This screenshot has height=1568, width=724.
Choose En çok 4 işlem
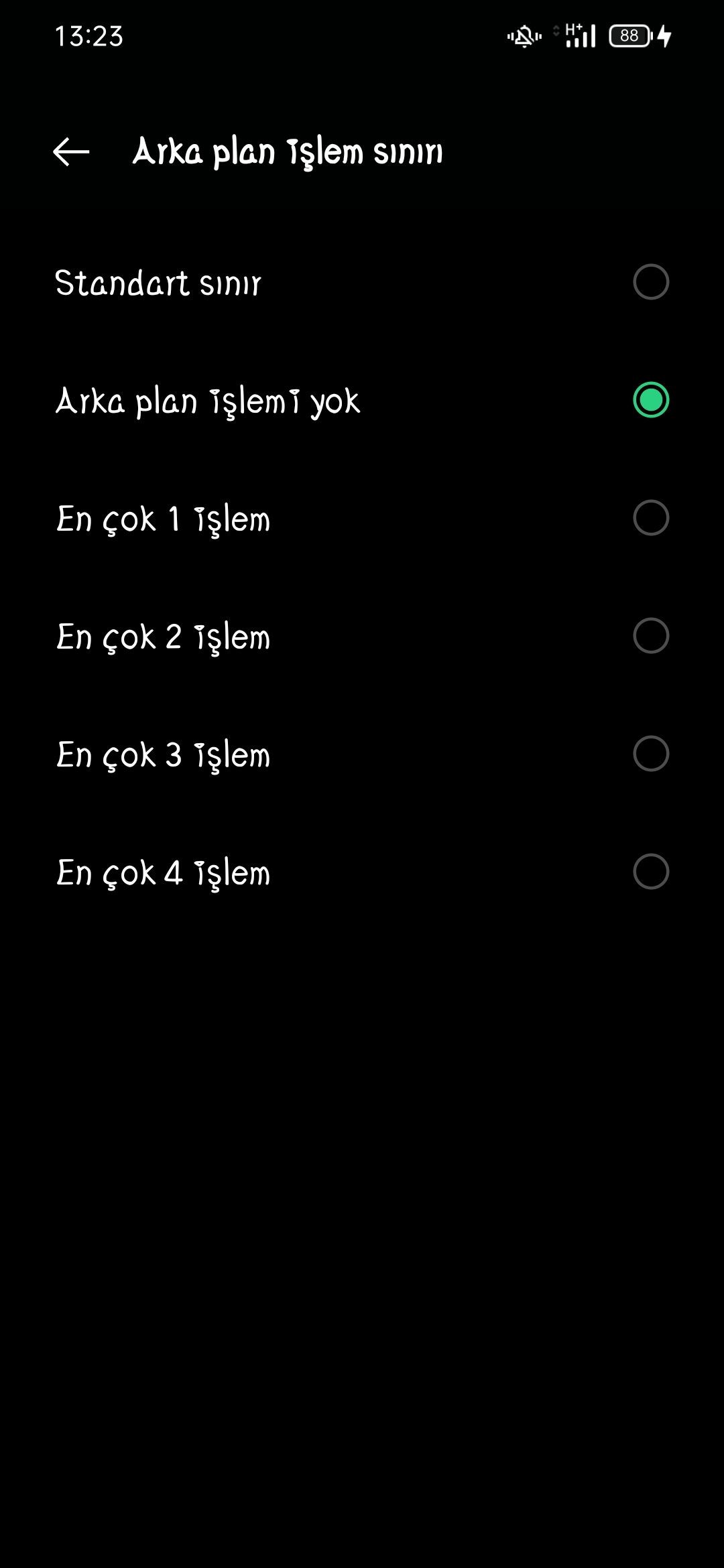362,872
